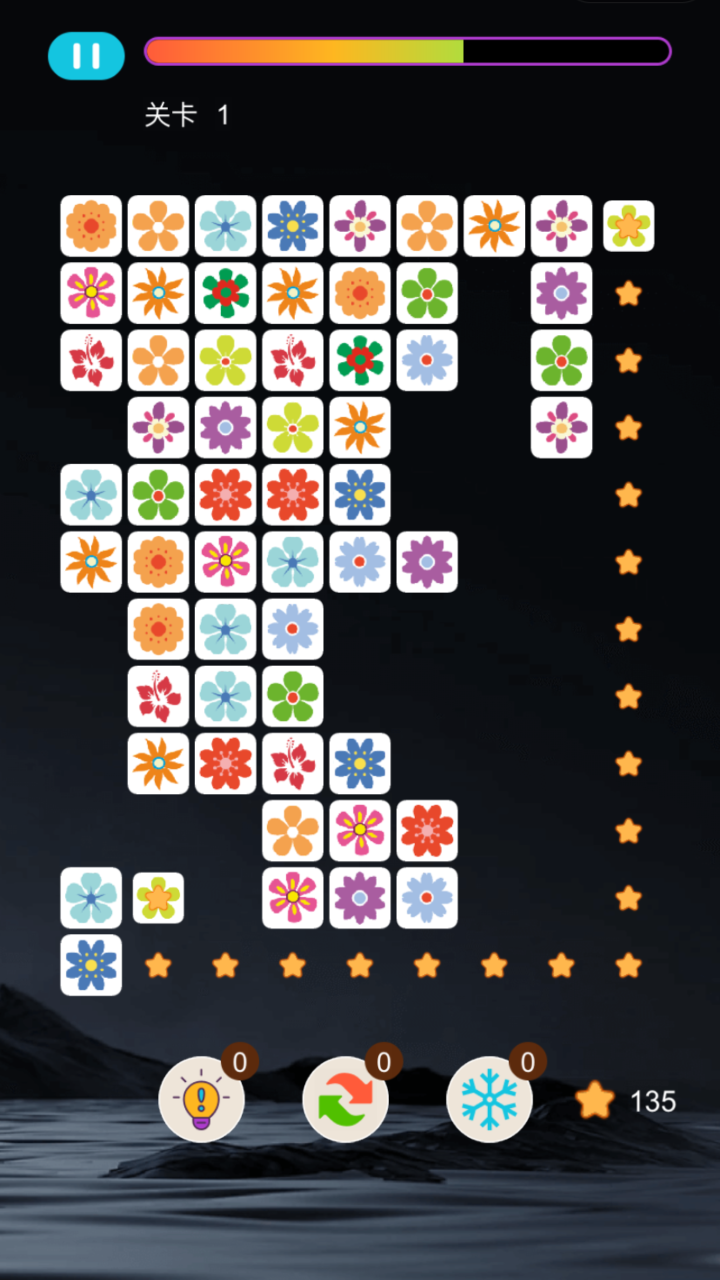Click the hint counter badge showing 0
The width and height of the screenshot is (720, 1280).
pos(238,1063)
